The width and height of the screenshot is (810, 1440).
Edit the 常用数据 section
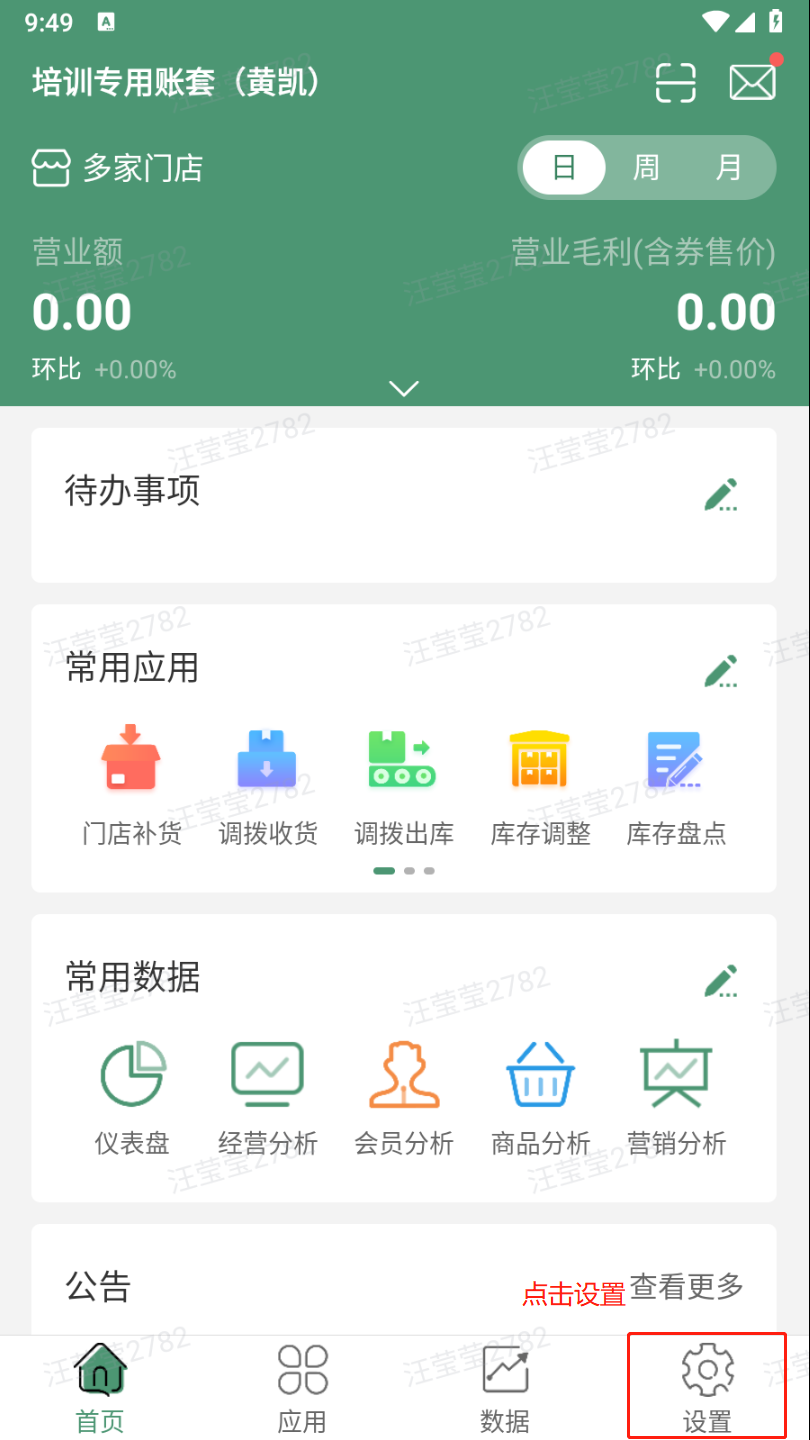(x=721, y=981)
